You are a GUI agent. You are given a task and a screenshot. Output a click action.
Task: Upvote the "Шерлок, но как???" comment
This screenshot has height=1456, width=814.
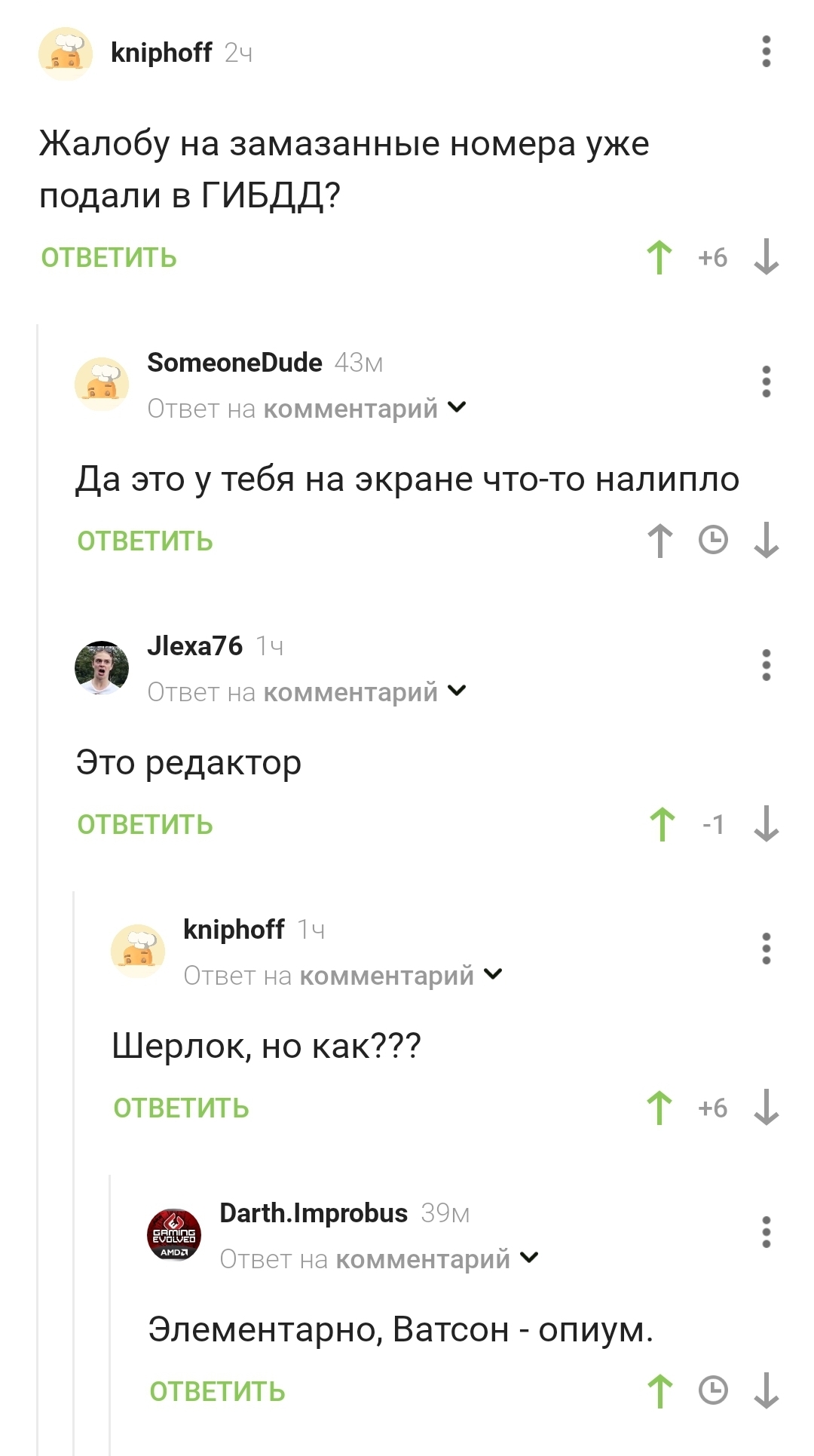pos(659,1108)
